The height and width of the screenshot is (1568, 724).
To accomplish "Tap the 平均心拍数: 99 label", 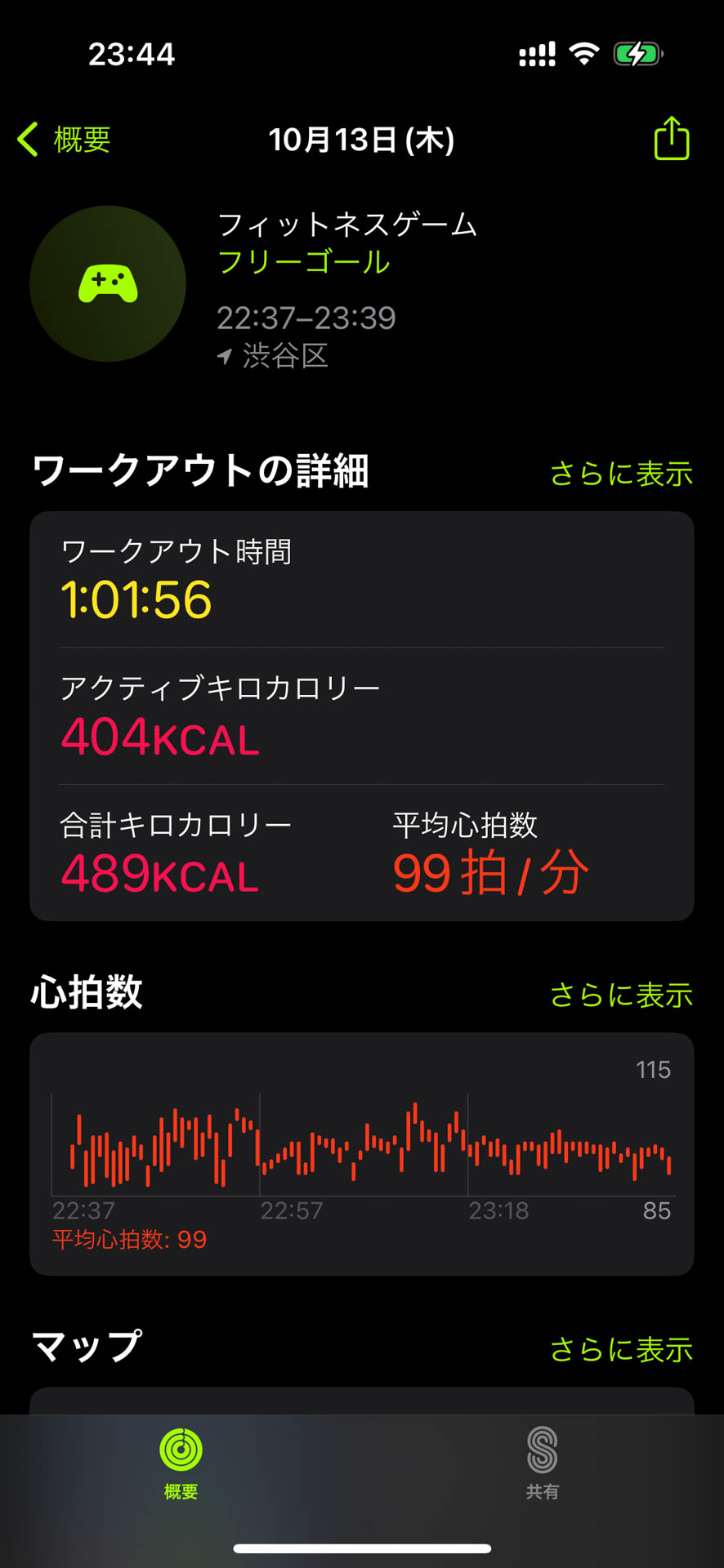I will click(x=127, y=1240).
